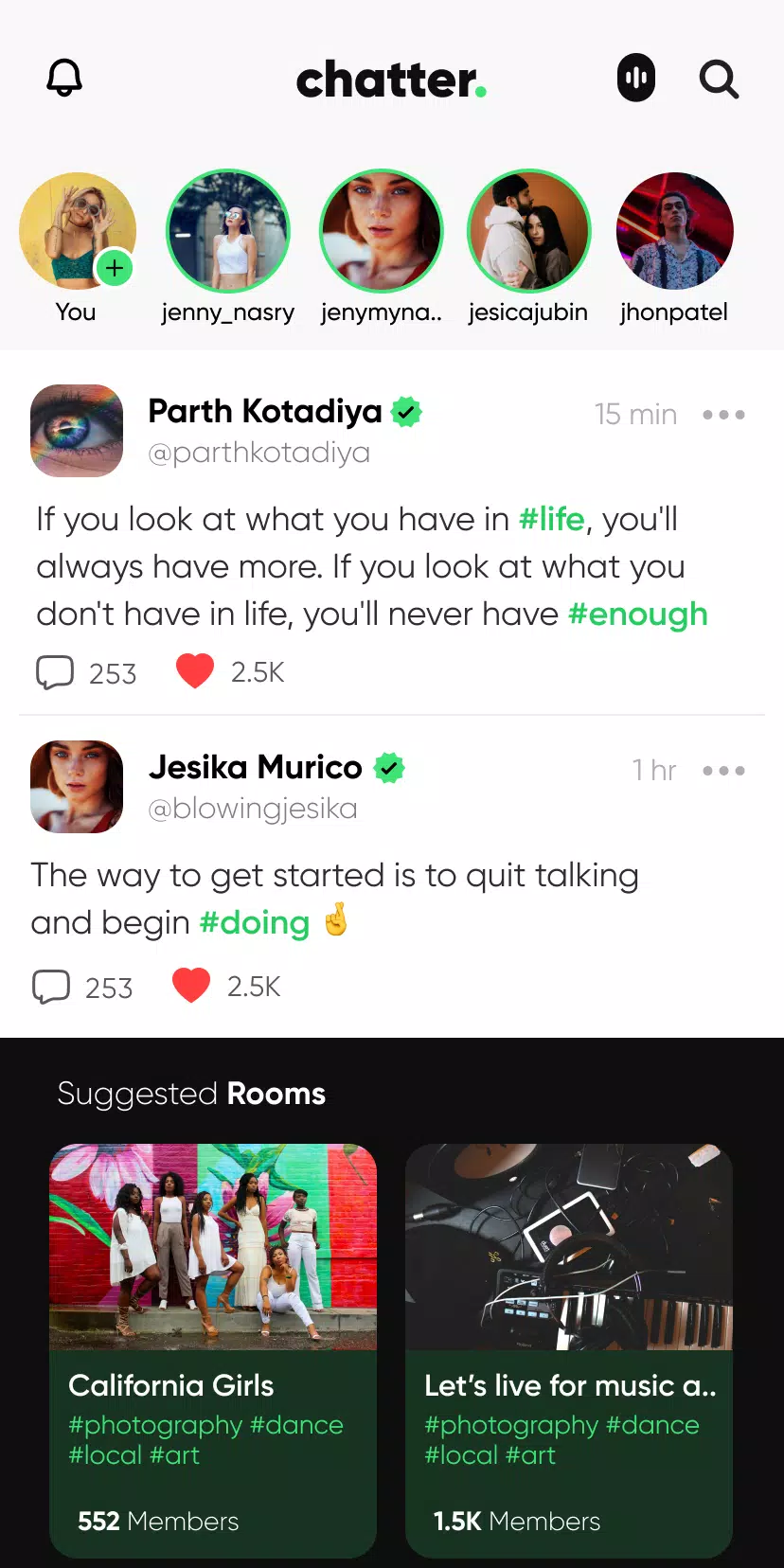The image size is (784, 1568).
Task: Open @blowingjesika's profile handle
Action: click(x=253, y=808)
